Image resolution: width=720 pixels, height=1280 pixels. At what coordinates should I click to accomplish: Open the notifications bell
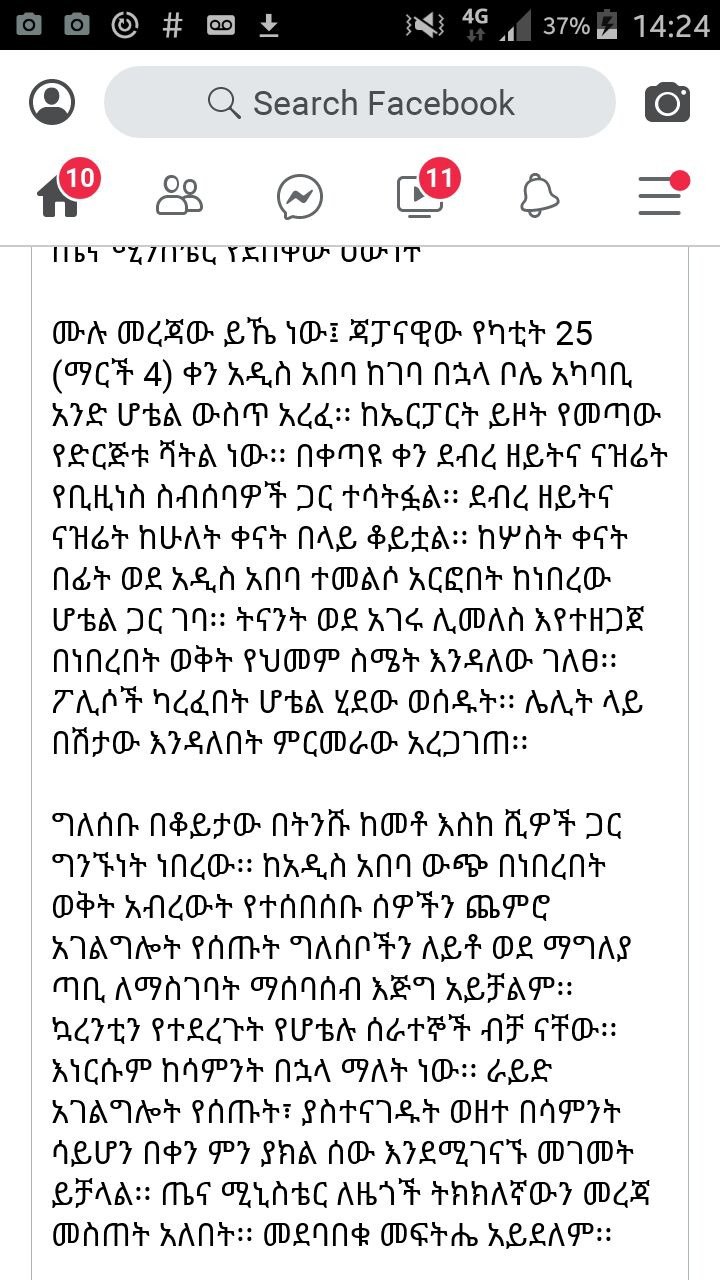click(539, 195)
